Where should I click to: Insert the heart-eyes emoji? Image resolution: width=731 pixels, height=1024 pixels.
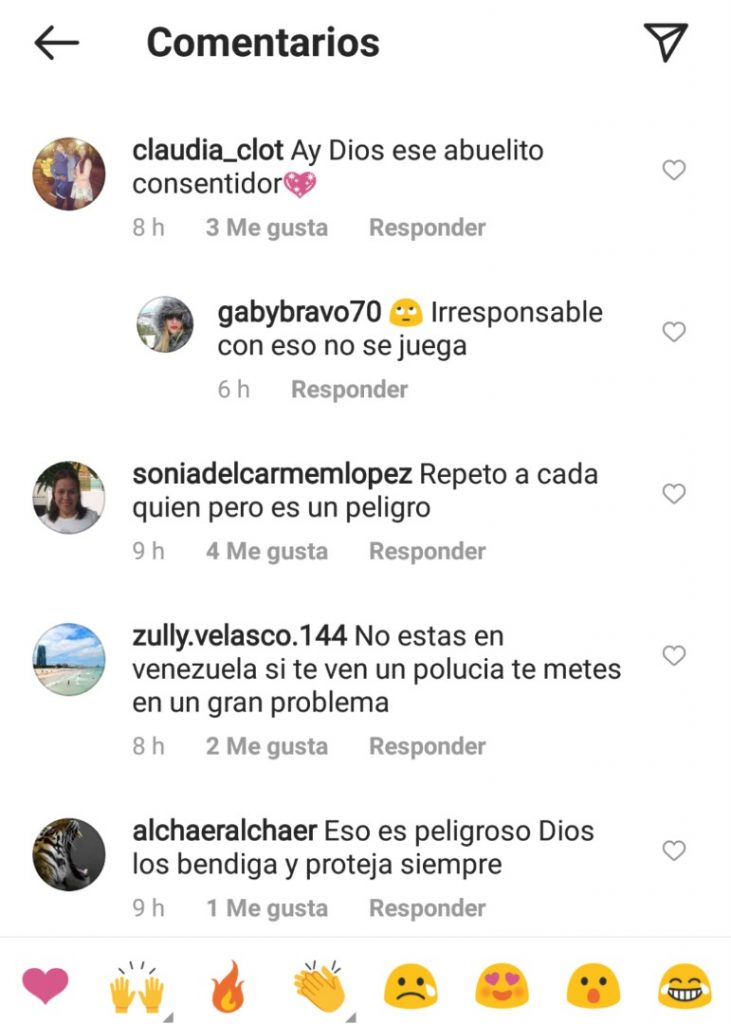[x=501, y=989]
